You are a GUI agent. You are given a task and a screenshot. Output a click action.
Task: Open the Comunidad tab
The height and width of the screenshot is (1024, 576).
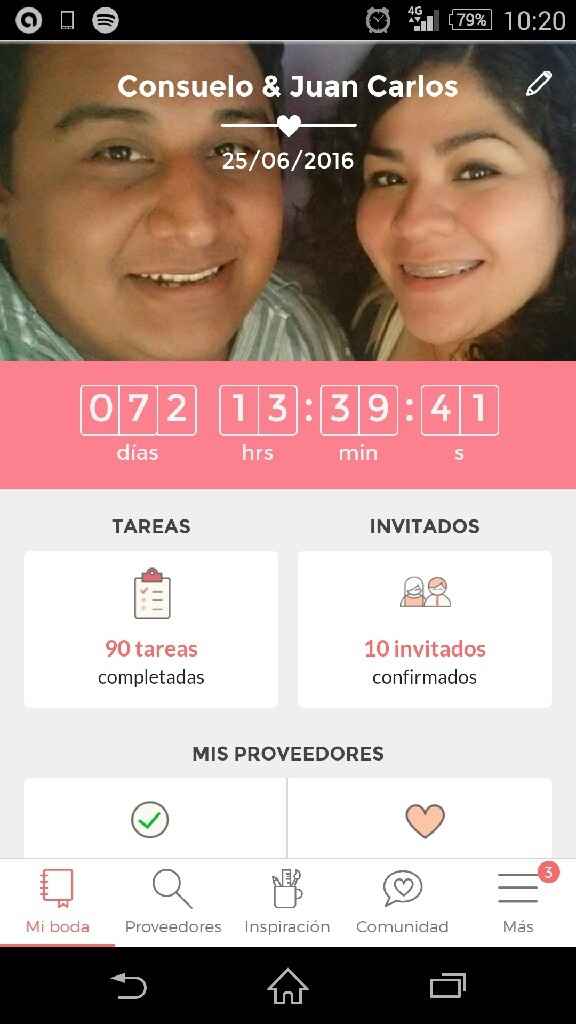[402, 902]
